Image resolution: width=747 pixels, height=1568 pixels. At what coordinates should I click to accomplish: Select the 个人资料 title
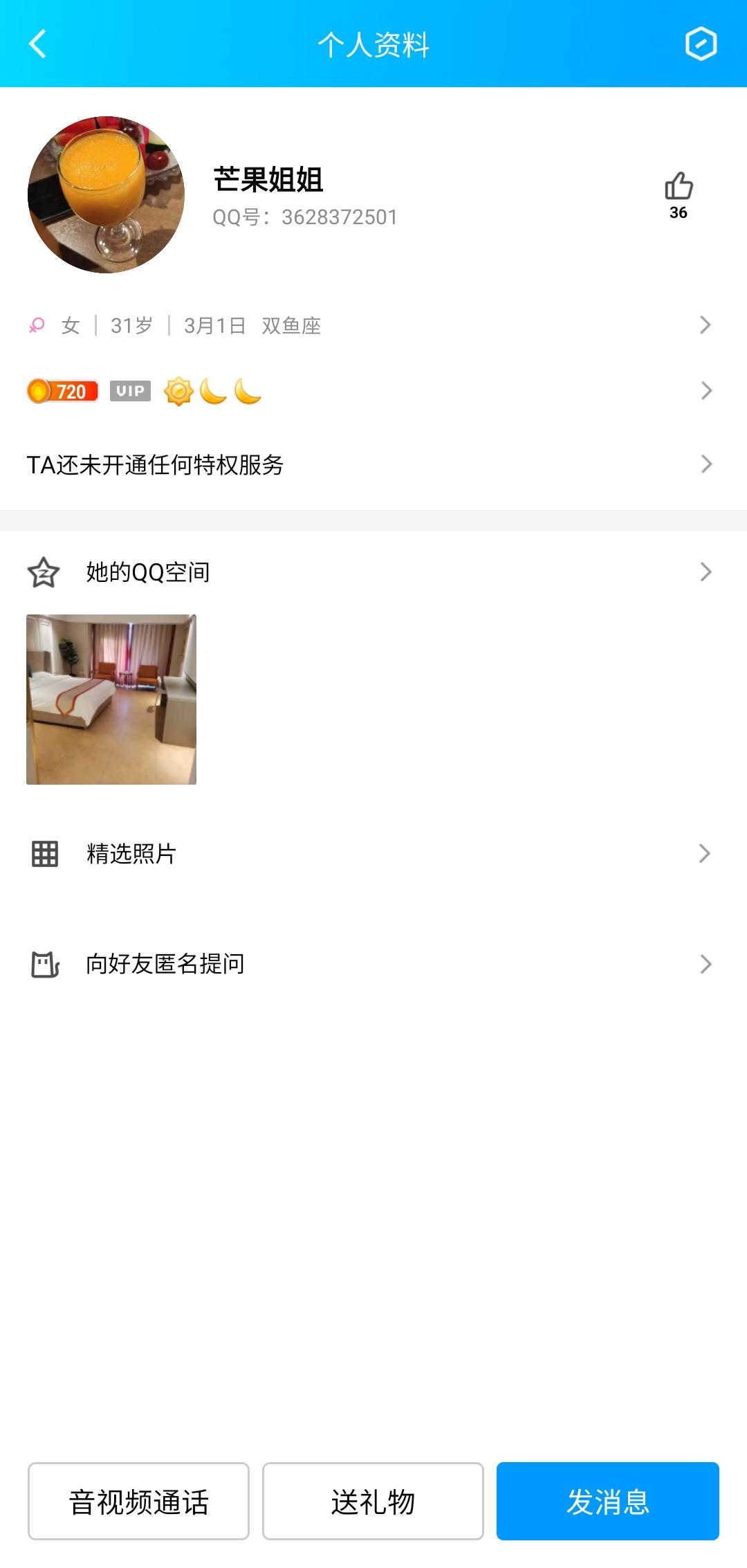[x=373, y=44]
